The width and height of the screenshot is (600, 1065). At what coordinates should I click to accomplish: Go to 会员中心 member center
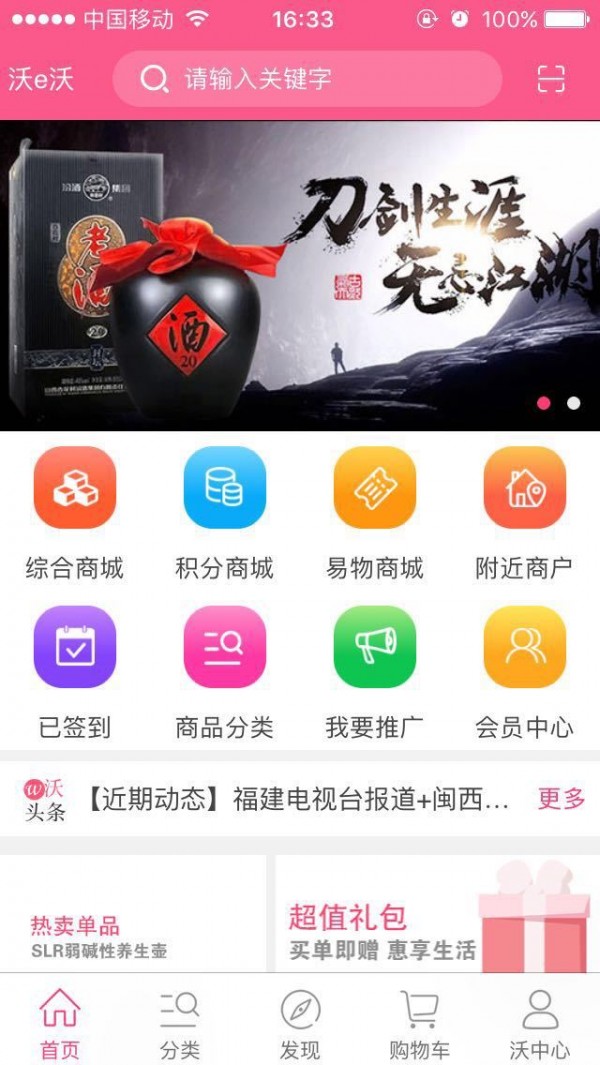pyautogui.click(x=524, y=647)
